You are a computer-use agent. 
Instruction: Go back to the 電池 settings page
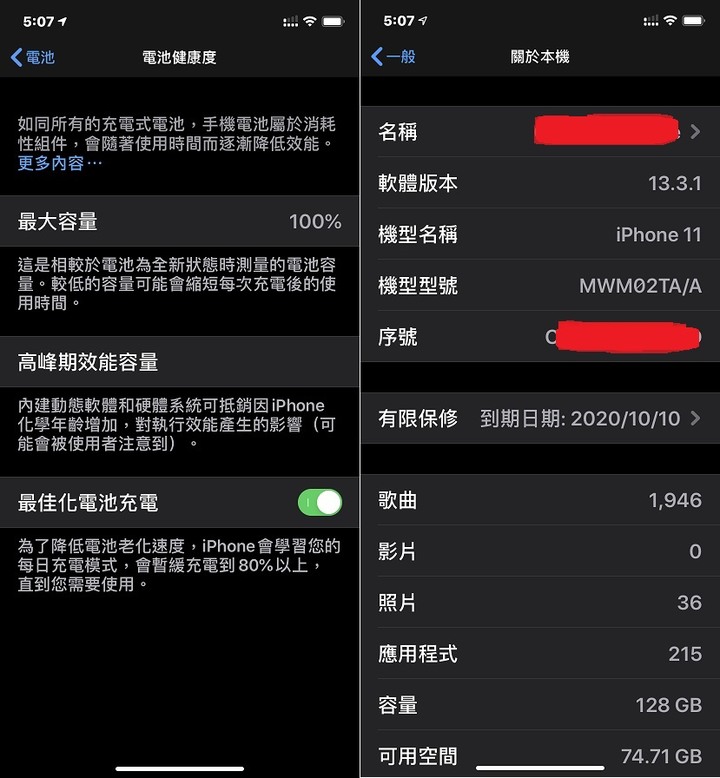pyautogui.click(x=33, y=57)
